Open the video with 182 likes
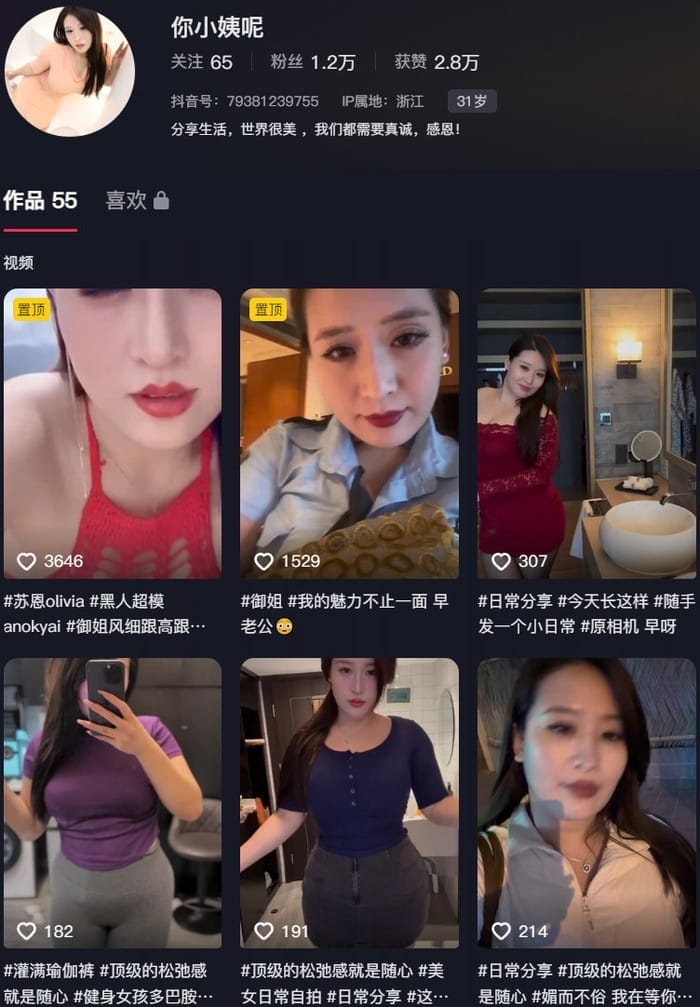Screen dimensions: 700x1007 pos(113,802)
